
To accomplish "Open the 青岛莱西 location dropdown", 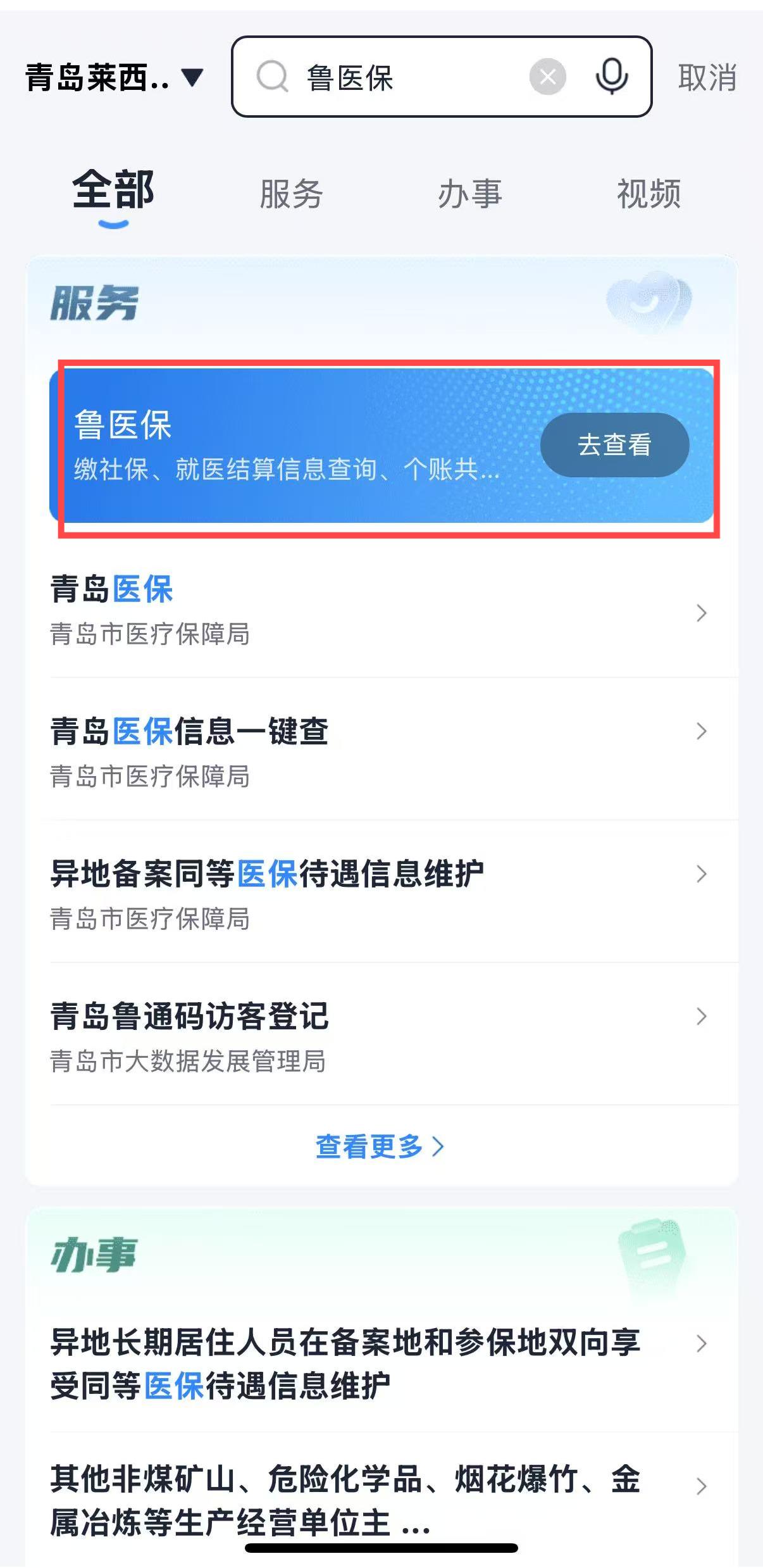I will point(114,78).
